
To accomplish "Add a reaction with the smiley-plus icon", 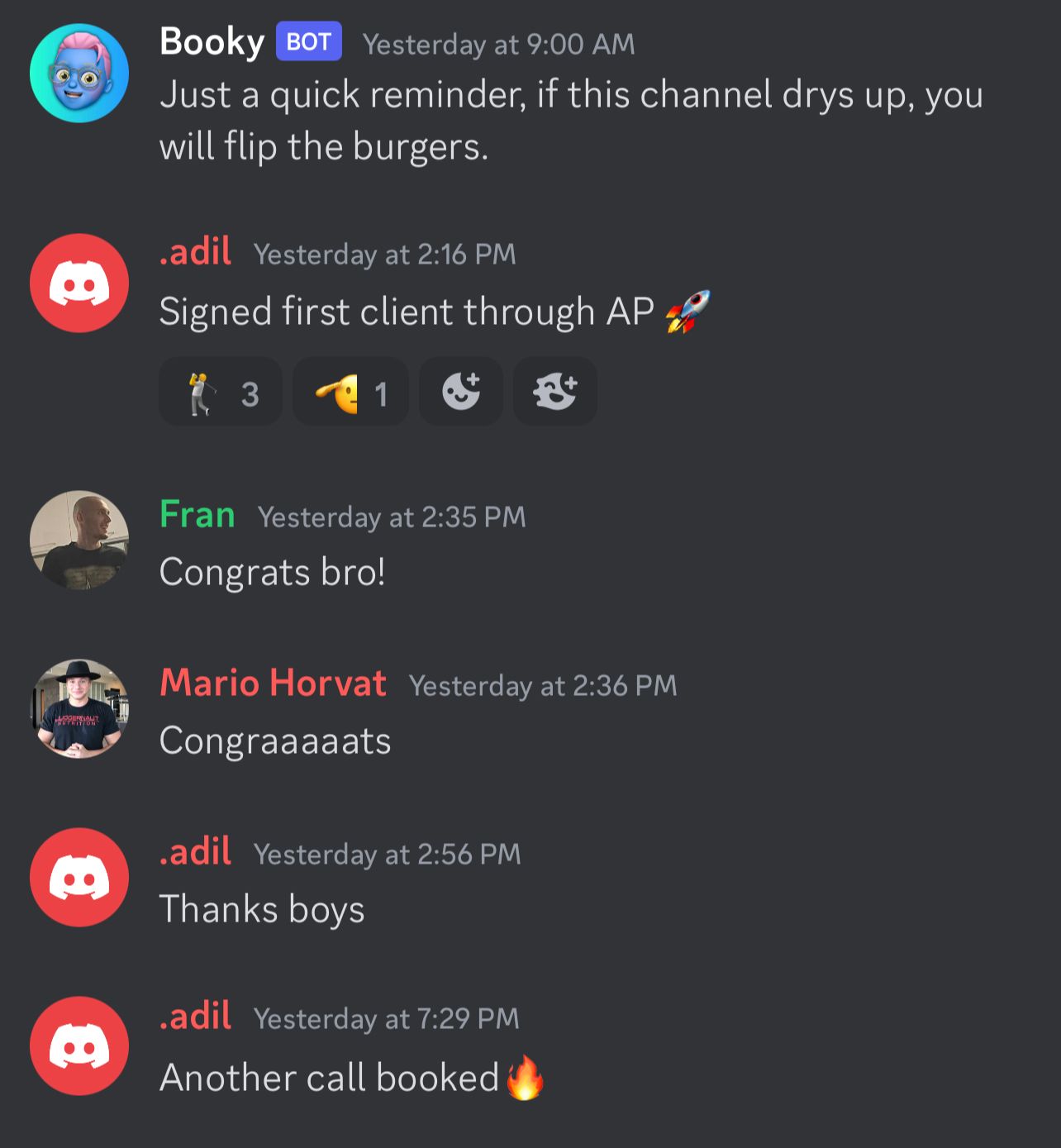I will [x=461, y=392].
